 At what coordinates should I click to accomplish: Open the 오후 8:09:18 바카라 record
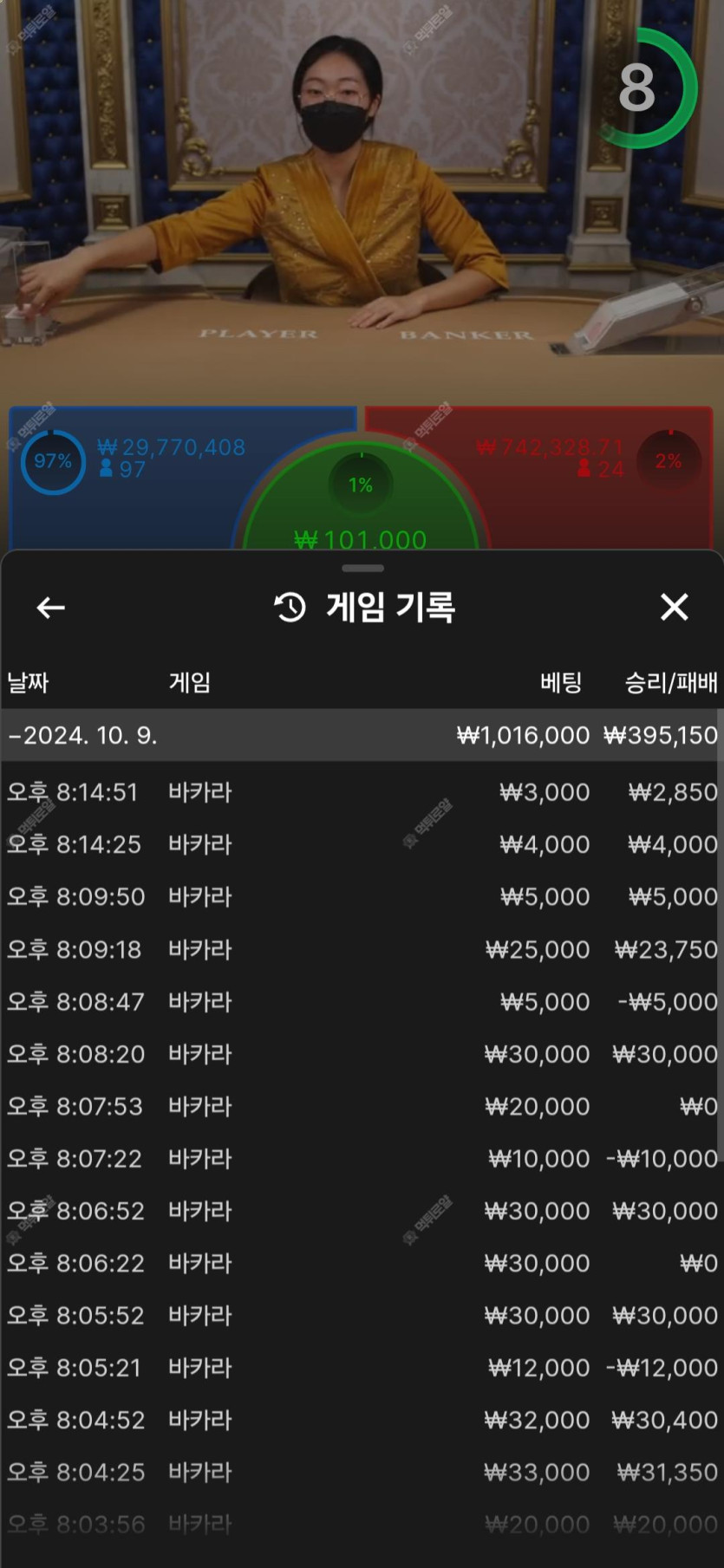tap(362, 949)
